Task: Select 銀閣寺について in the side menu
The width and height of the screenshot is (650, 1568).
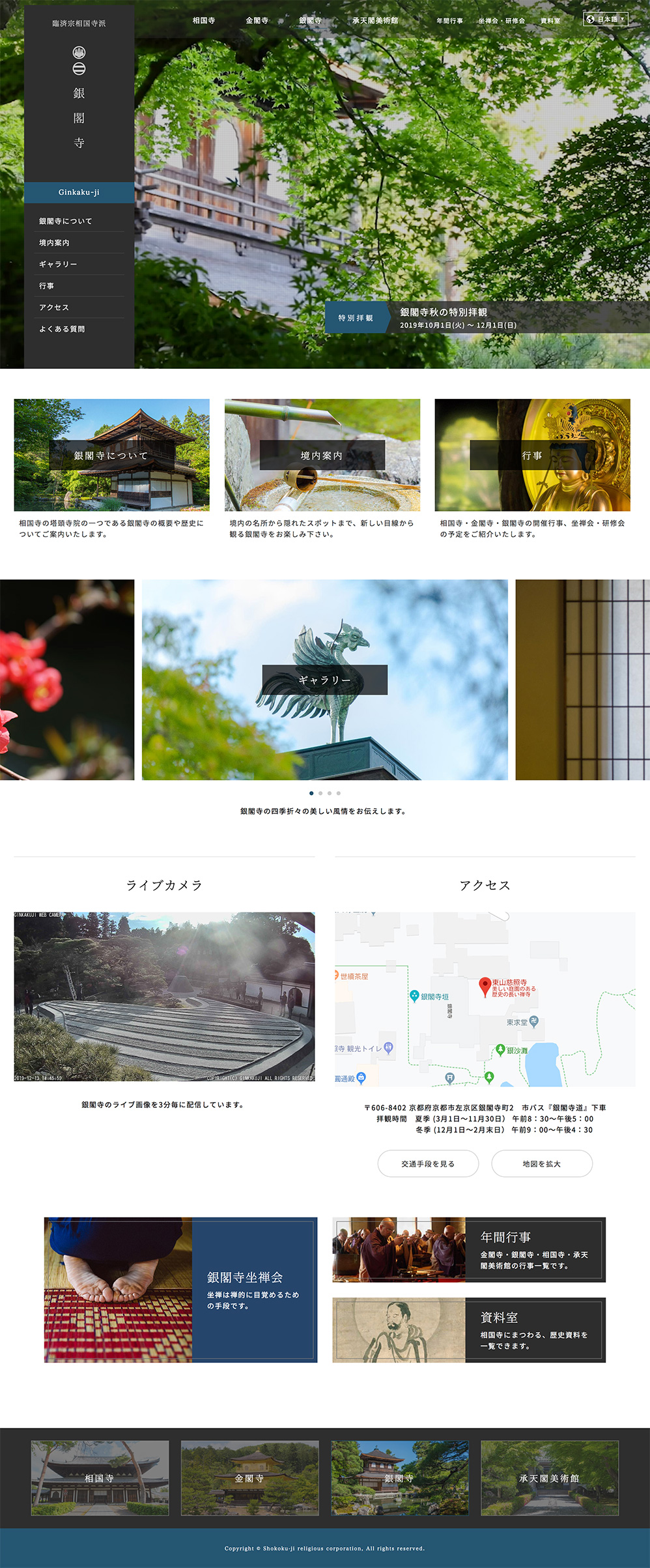Action: [x=66, y=222]
